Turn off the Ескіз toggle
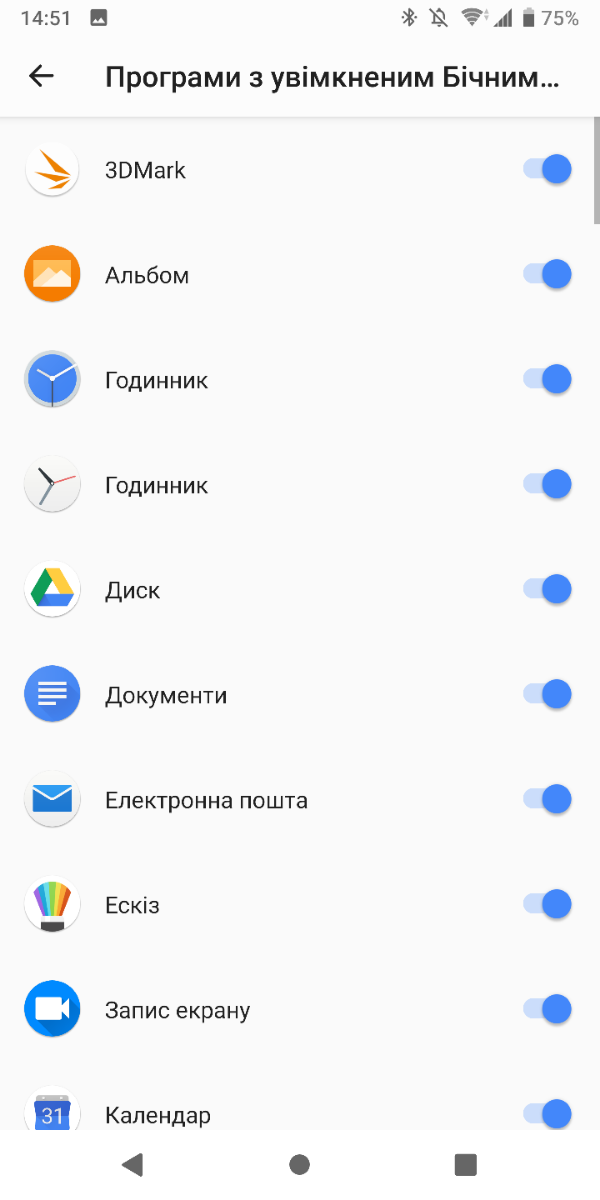 547,904
